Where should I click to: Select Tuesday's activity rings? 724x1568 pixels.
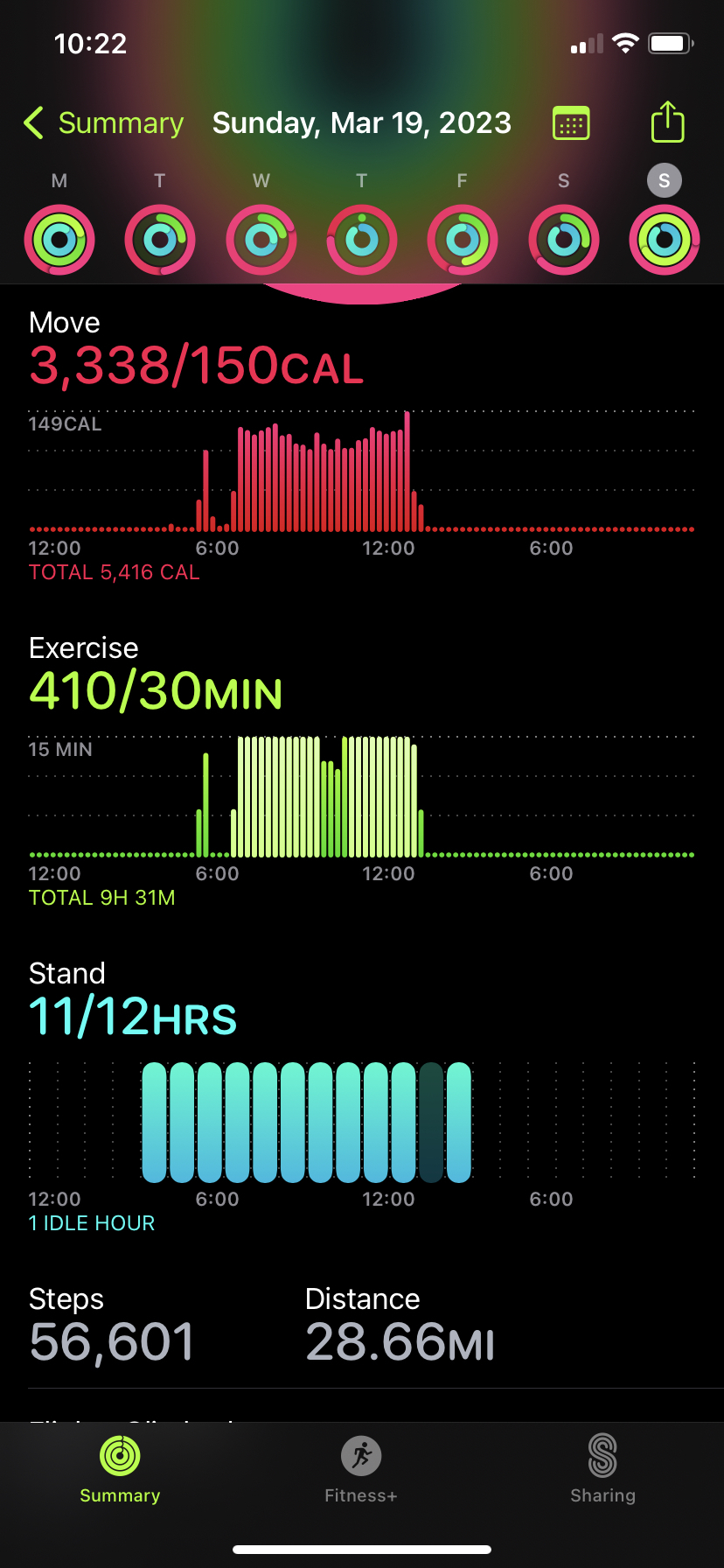tap(160, 240)
